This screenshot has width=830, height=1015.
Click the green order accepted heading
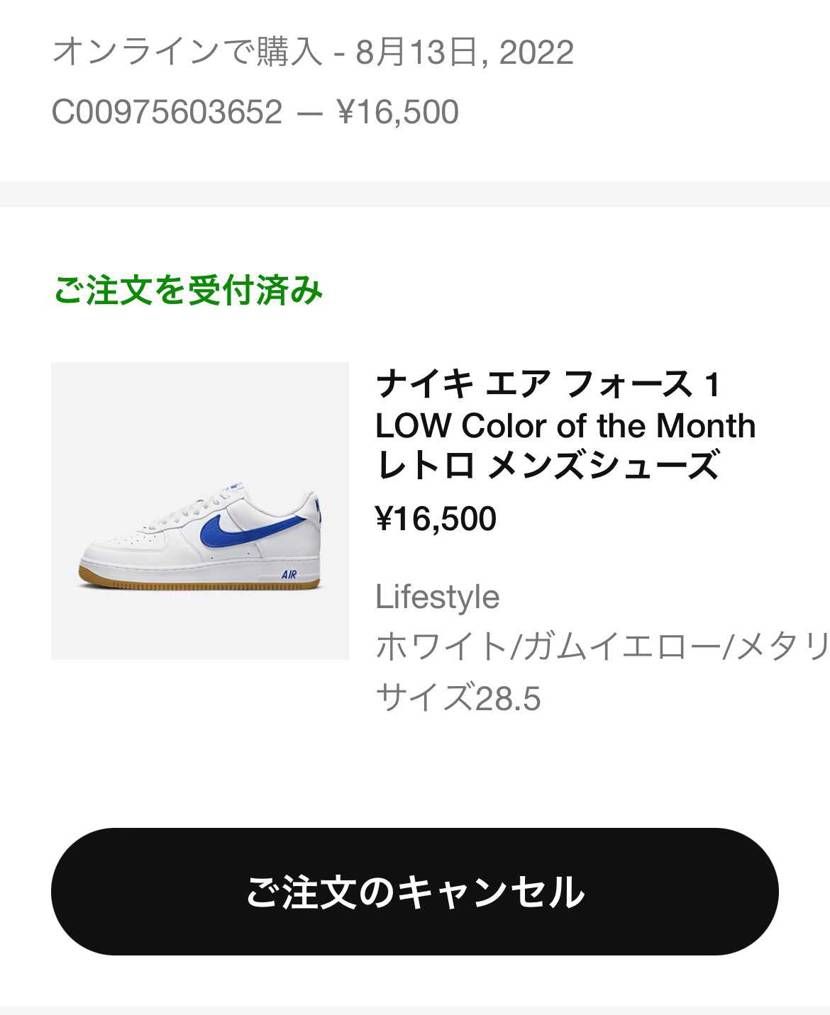click(x=188, y=290)
